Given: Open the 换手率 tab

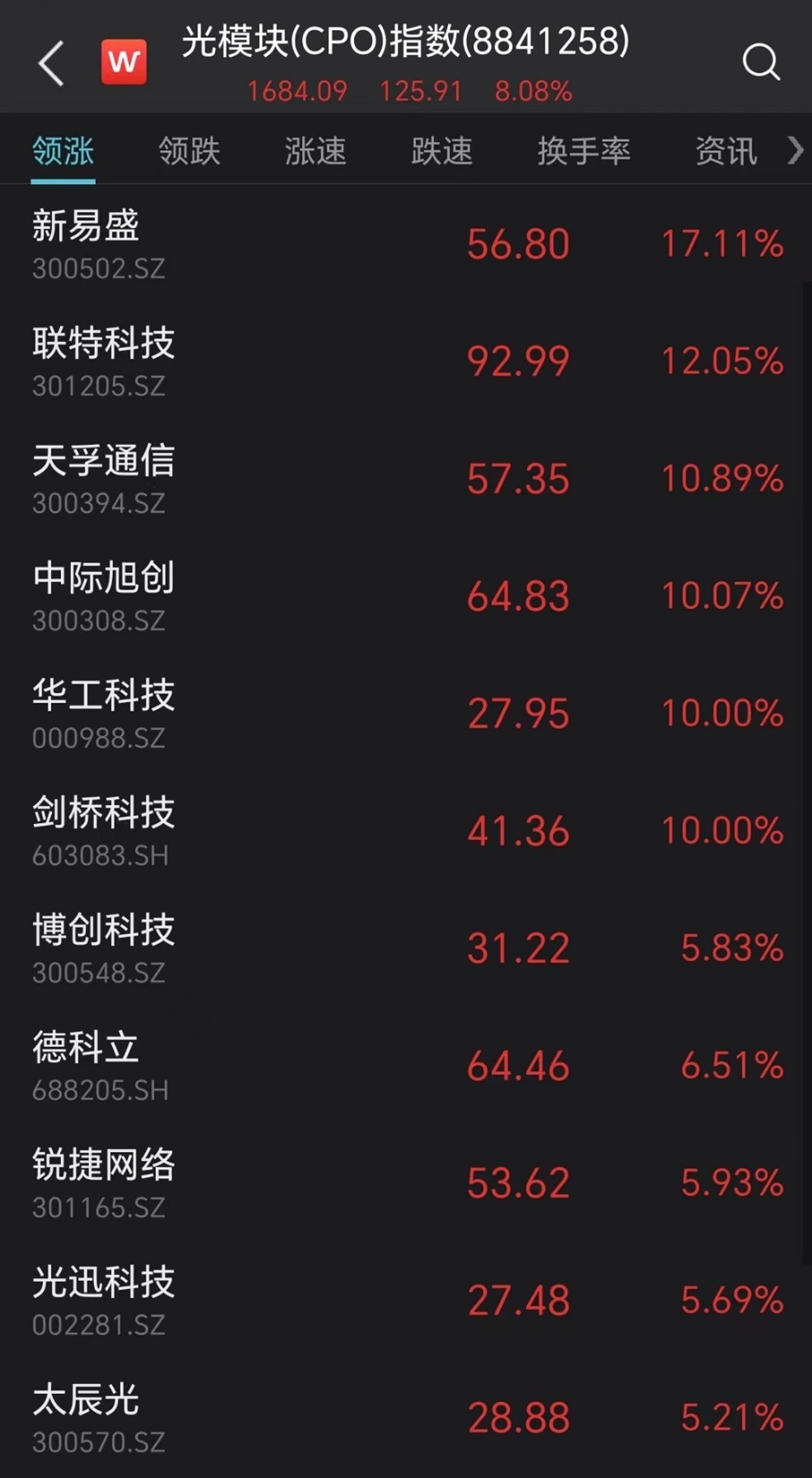Looking at the screenshot, I should point(584,151).
